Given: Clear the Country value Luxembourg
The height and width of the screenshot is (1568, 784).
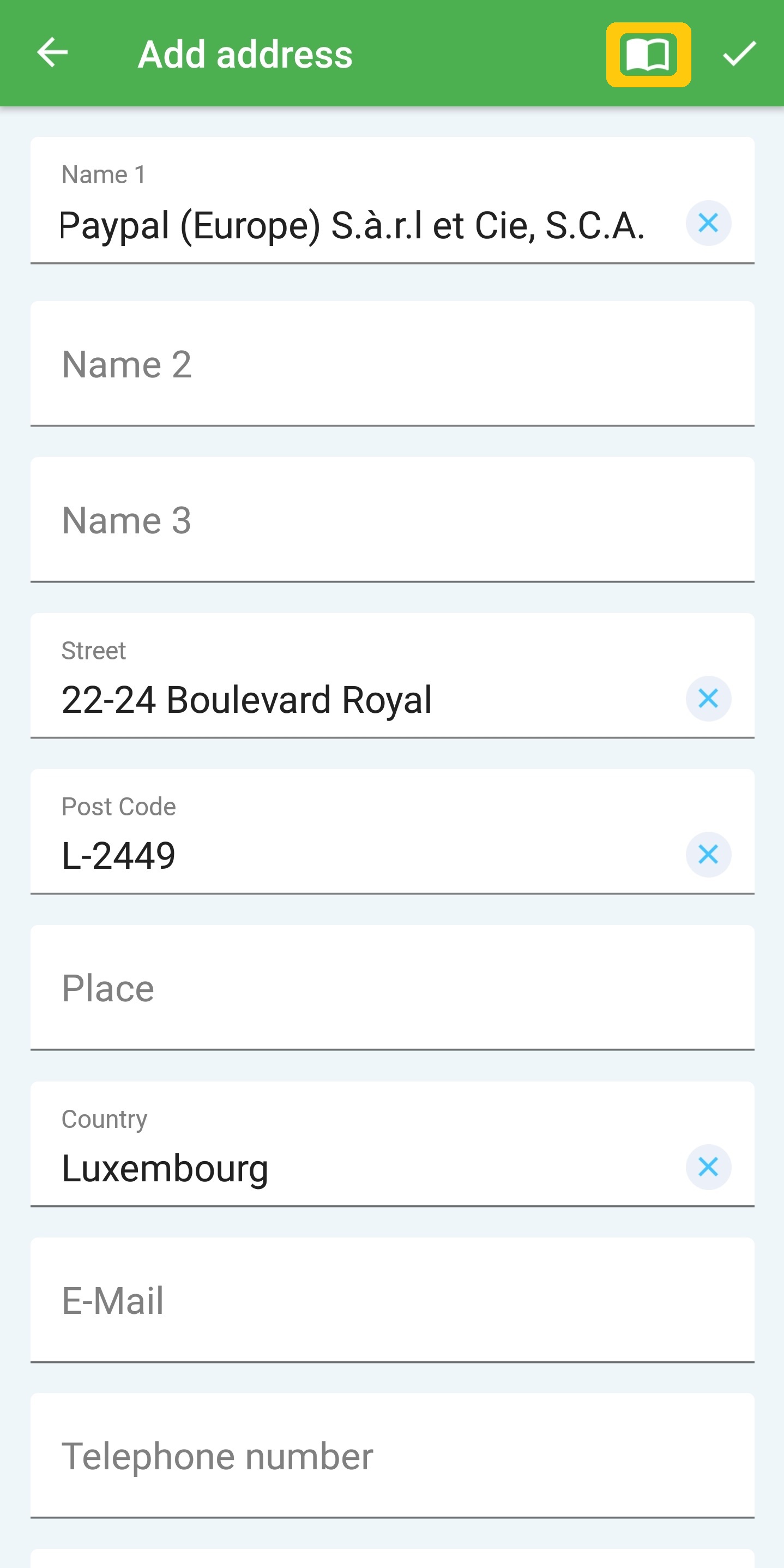Looking at the screenshot, I should [708, 1167].
